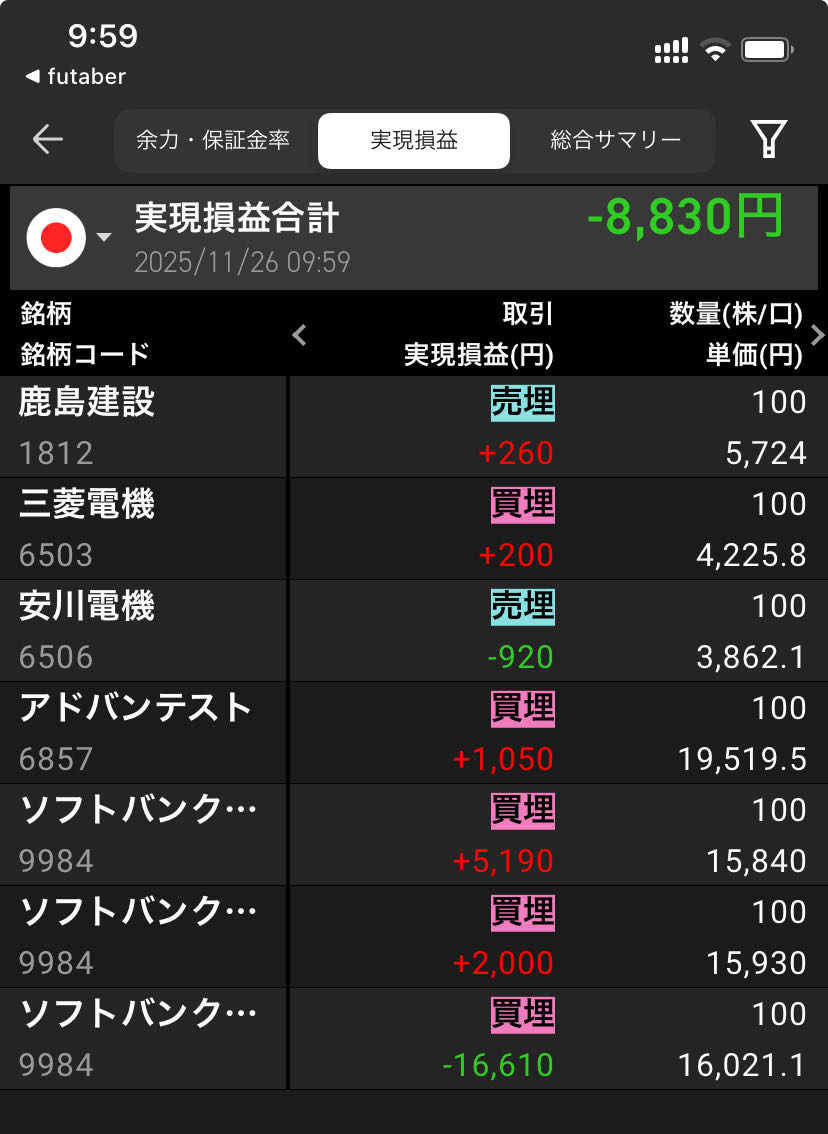Open the 鹿島建設 1812 row
828x1134 pixels.
pyautogui.click(x=414, y=427)
